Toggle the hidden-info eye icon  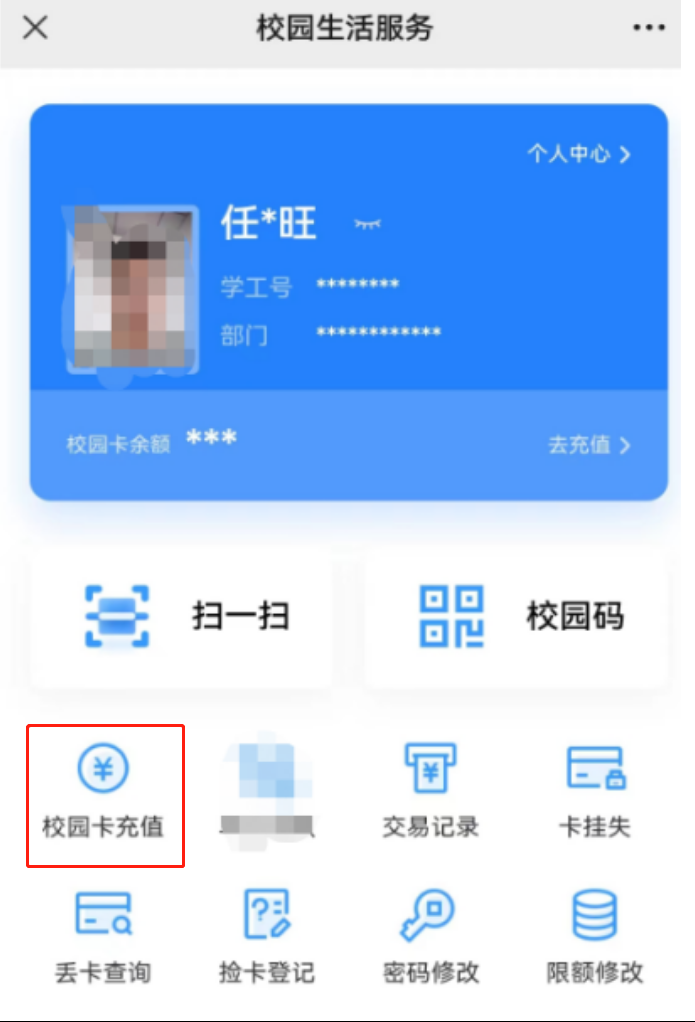tap(368, 225)
